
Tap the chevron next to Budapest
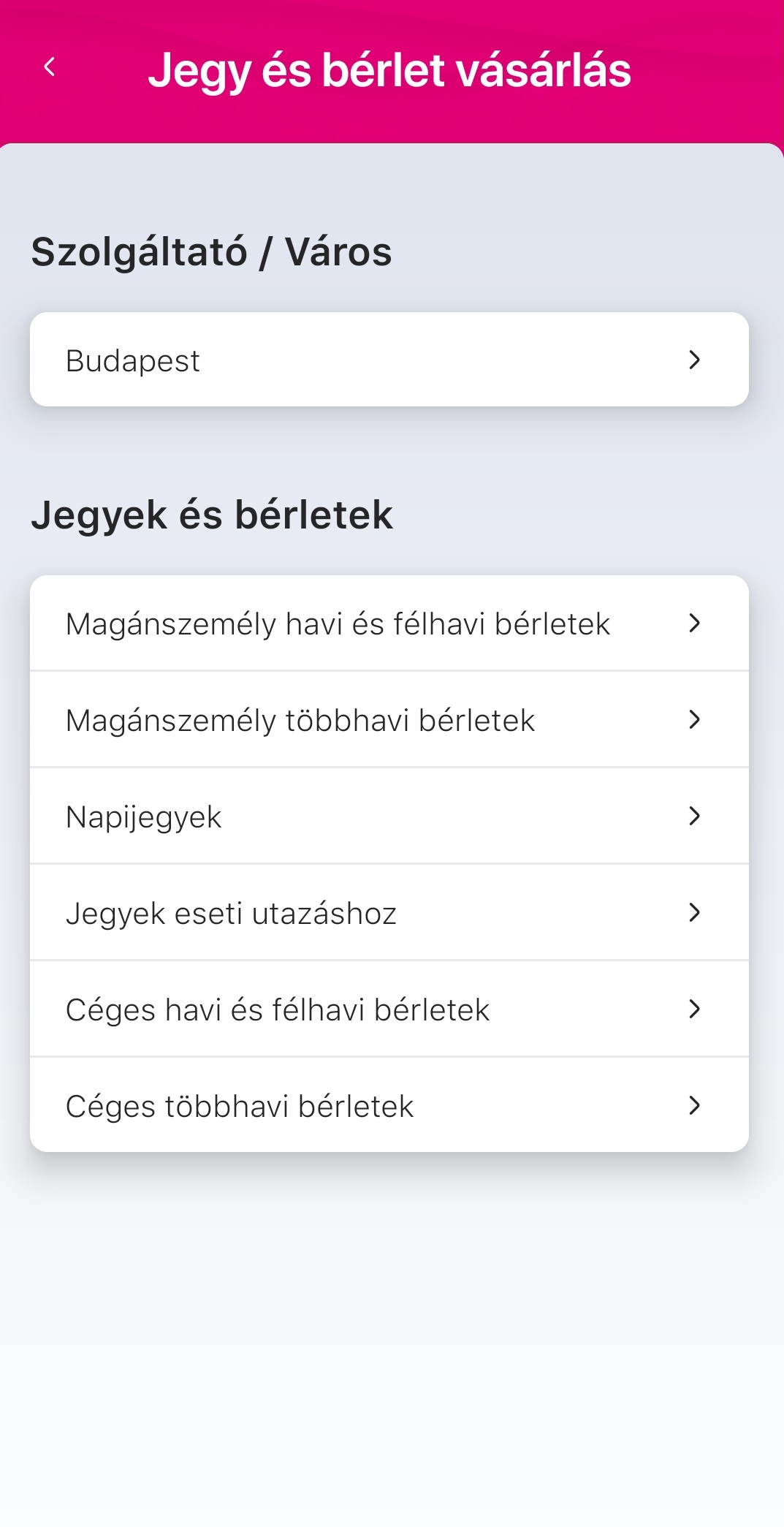click(696, 360)
